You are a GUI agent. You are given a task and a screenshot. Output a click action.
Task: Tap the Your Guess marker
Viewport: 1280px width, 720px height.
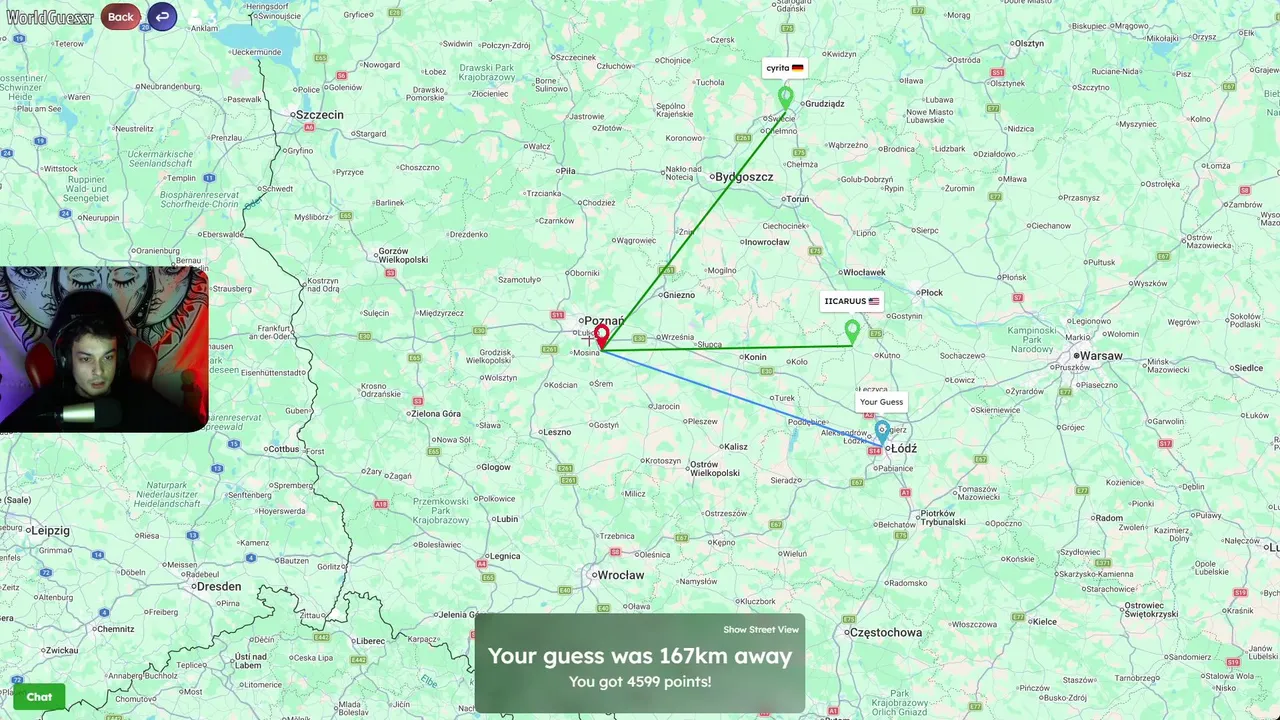[882, 430]
